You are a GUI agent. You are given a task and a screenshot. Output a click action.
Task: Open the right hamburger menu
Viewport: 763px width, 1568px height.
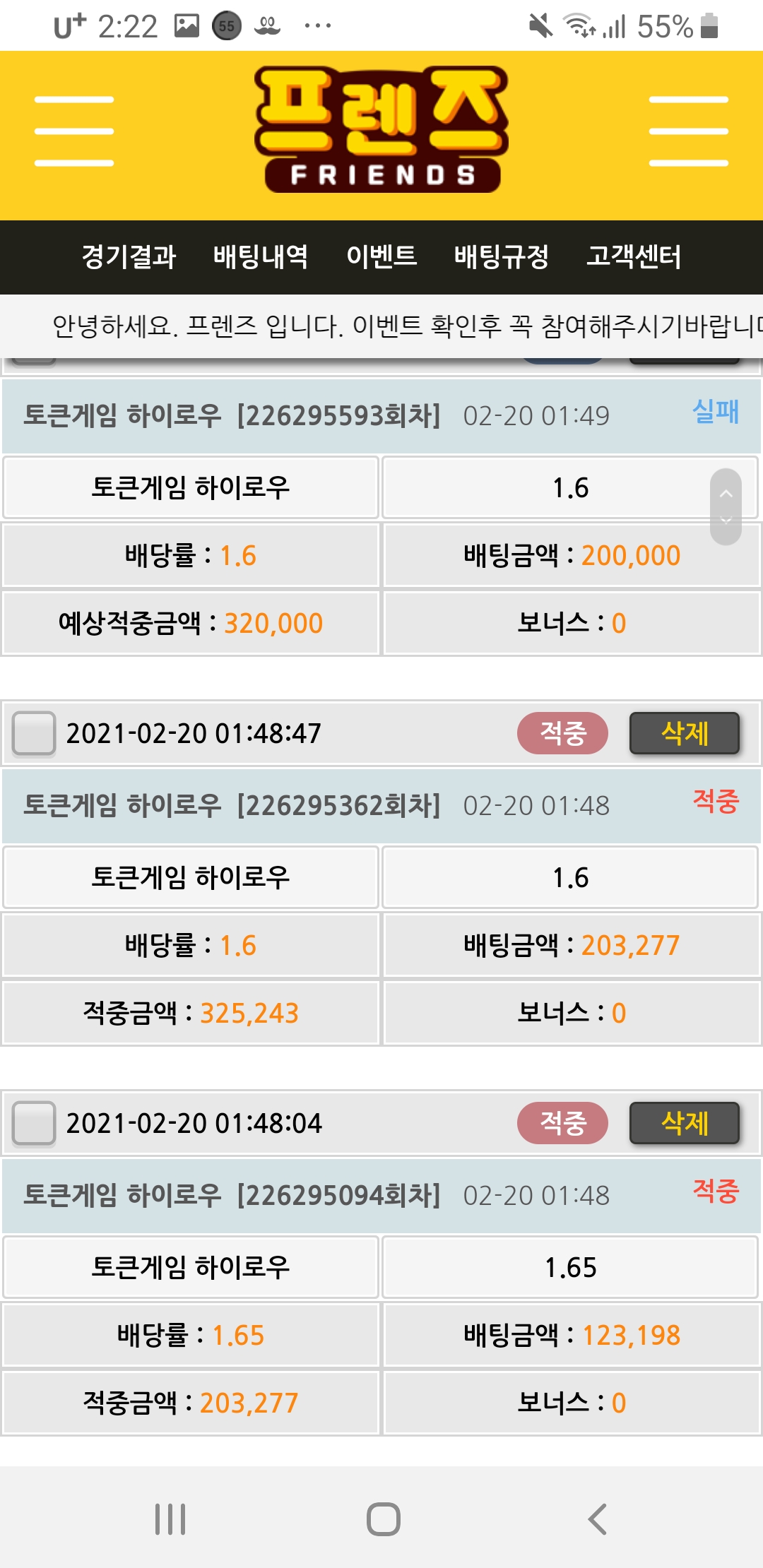(688, 131)
